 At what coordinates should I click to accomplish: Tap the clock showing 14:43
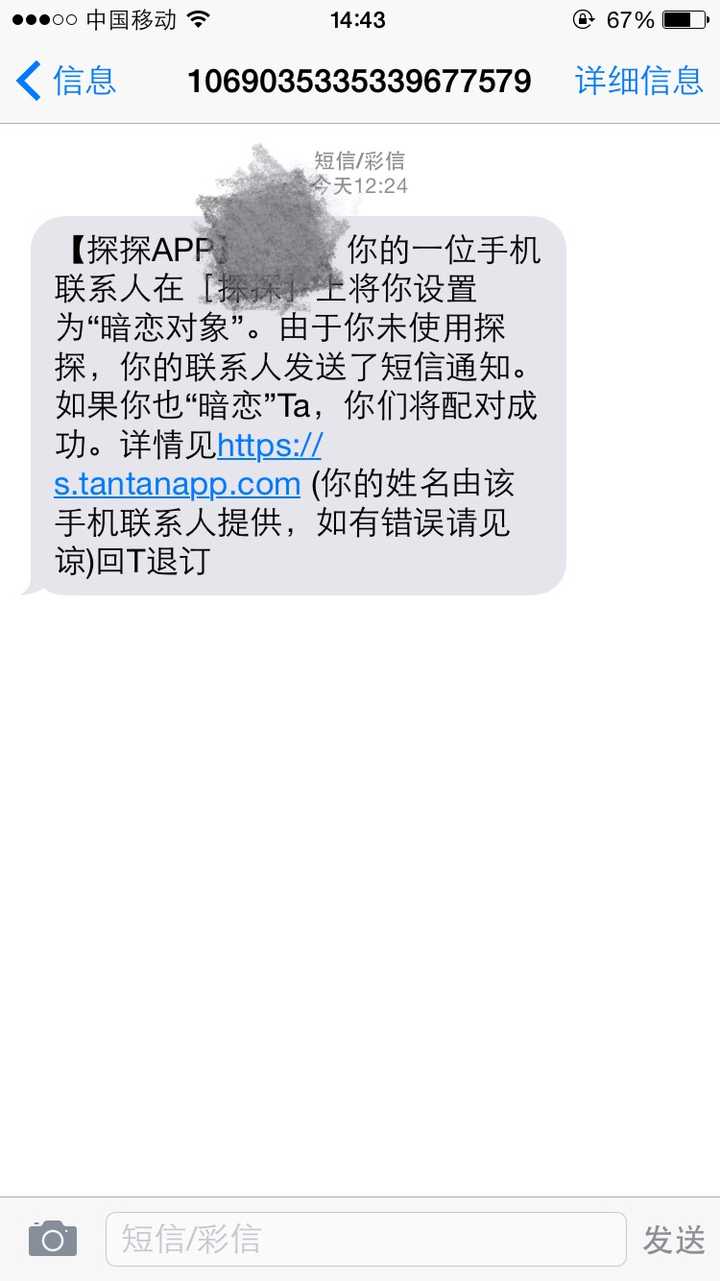click(x=360, y=18)
